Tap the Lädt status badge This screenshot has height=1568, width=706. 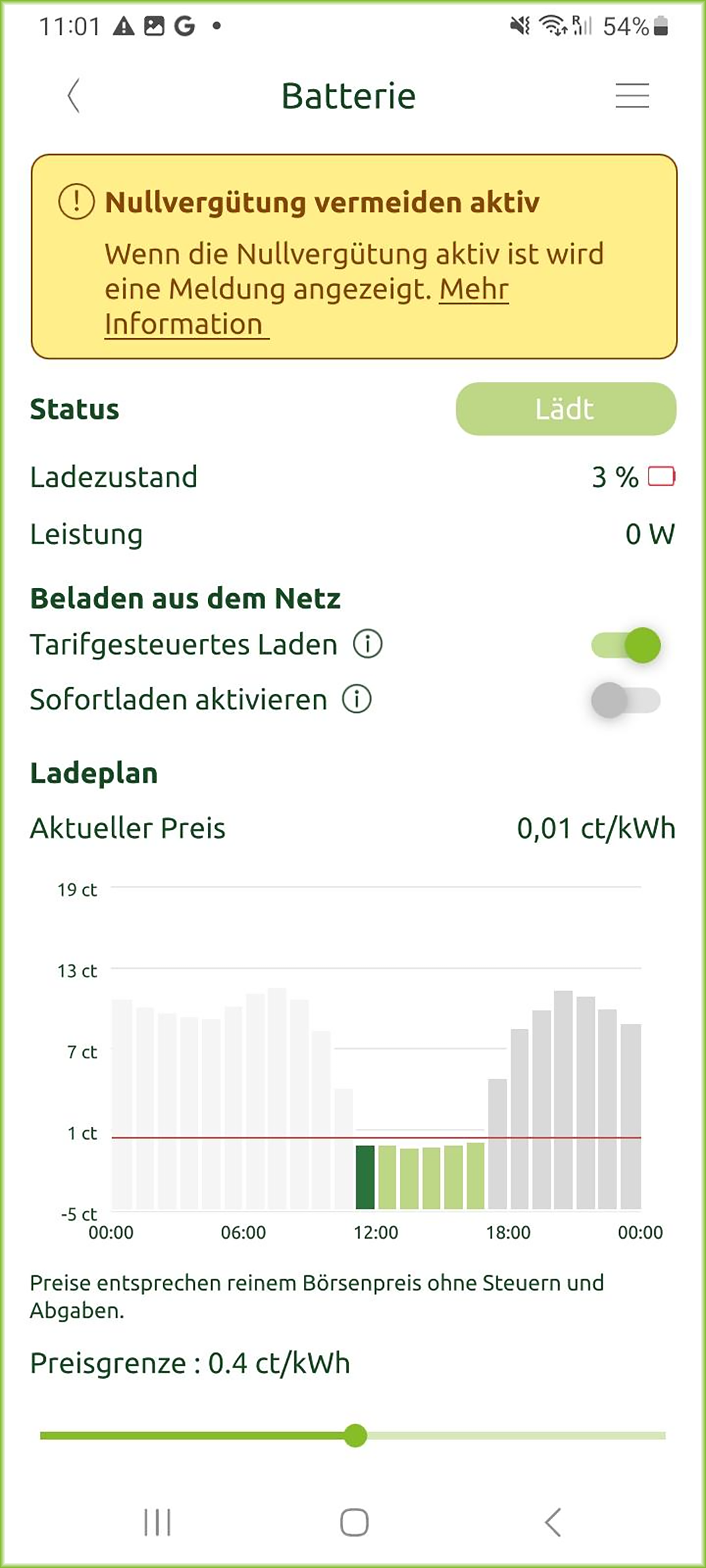pos(565,409)
